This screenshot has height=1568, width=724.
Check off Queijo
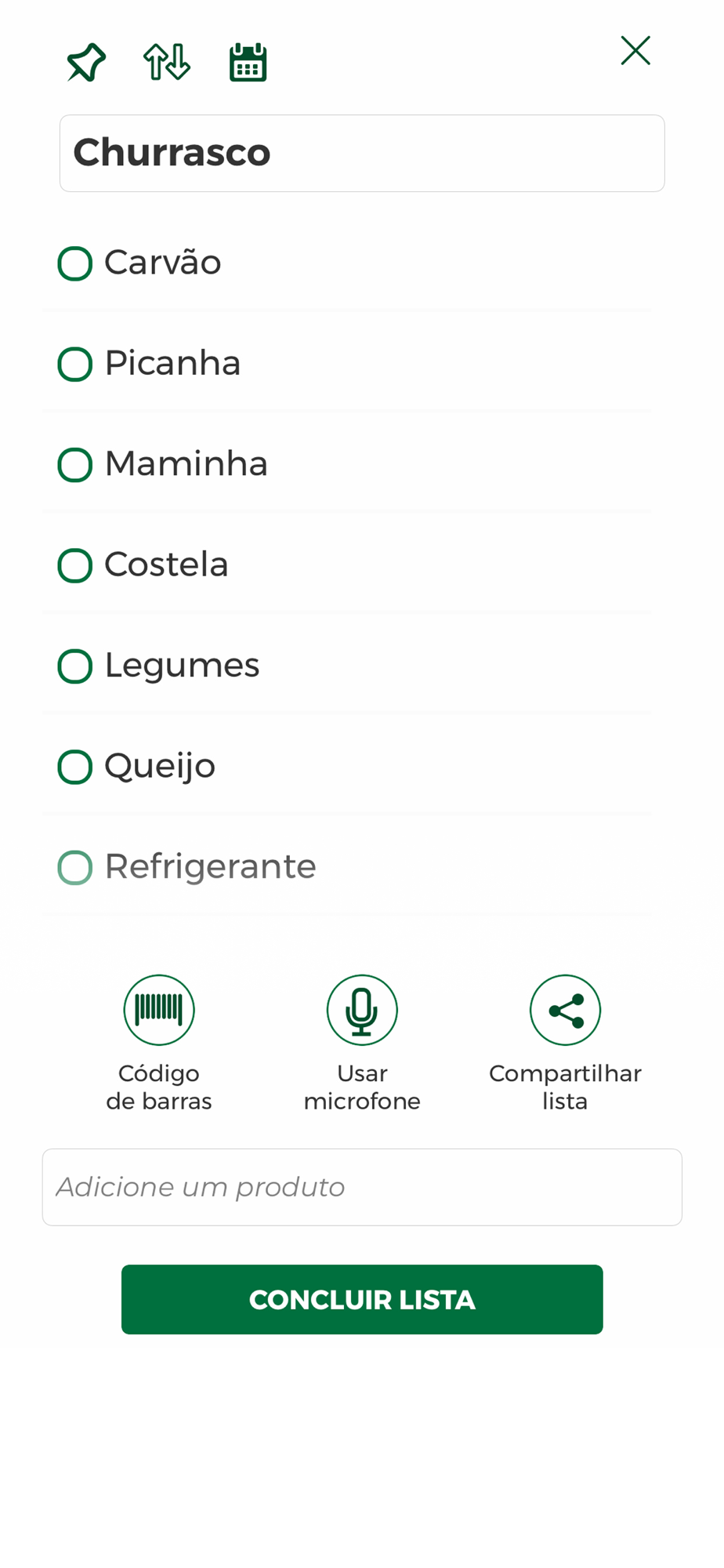click(x=75, y=767)
